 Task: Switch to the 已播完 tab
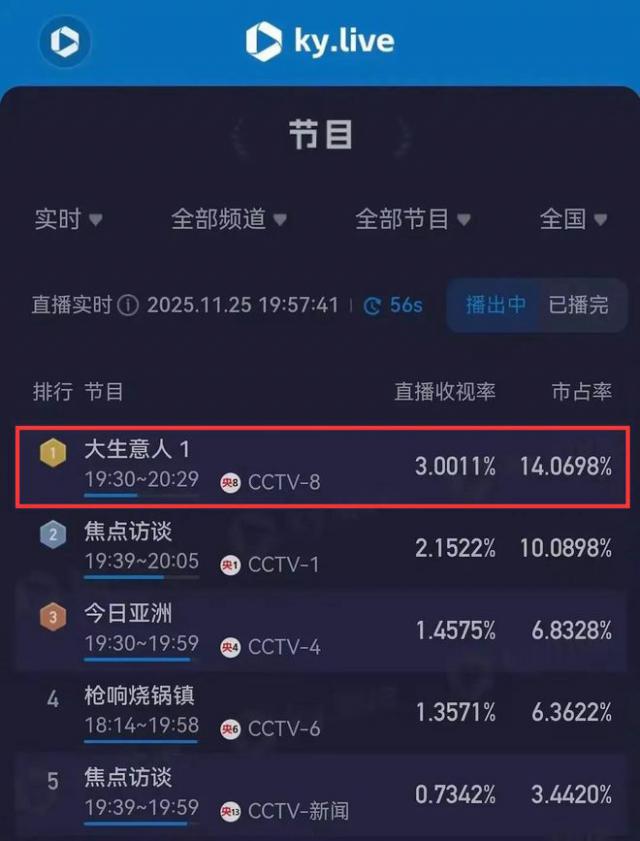coord(578,305)
